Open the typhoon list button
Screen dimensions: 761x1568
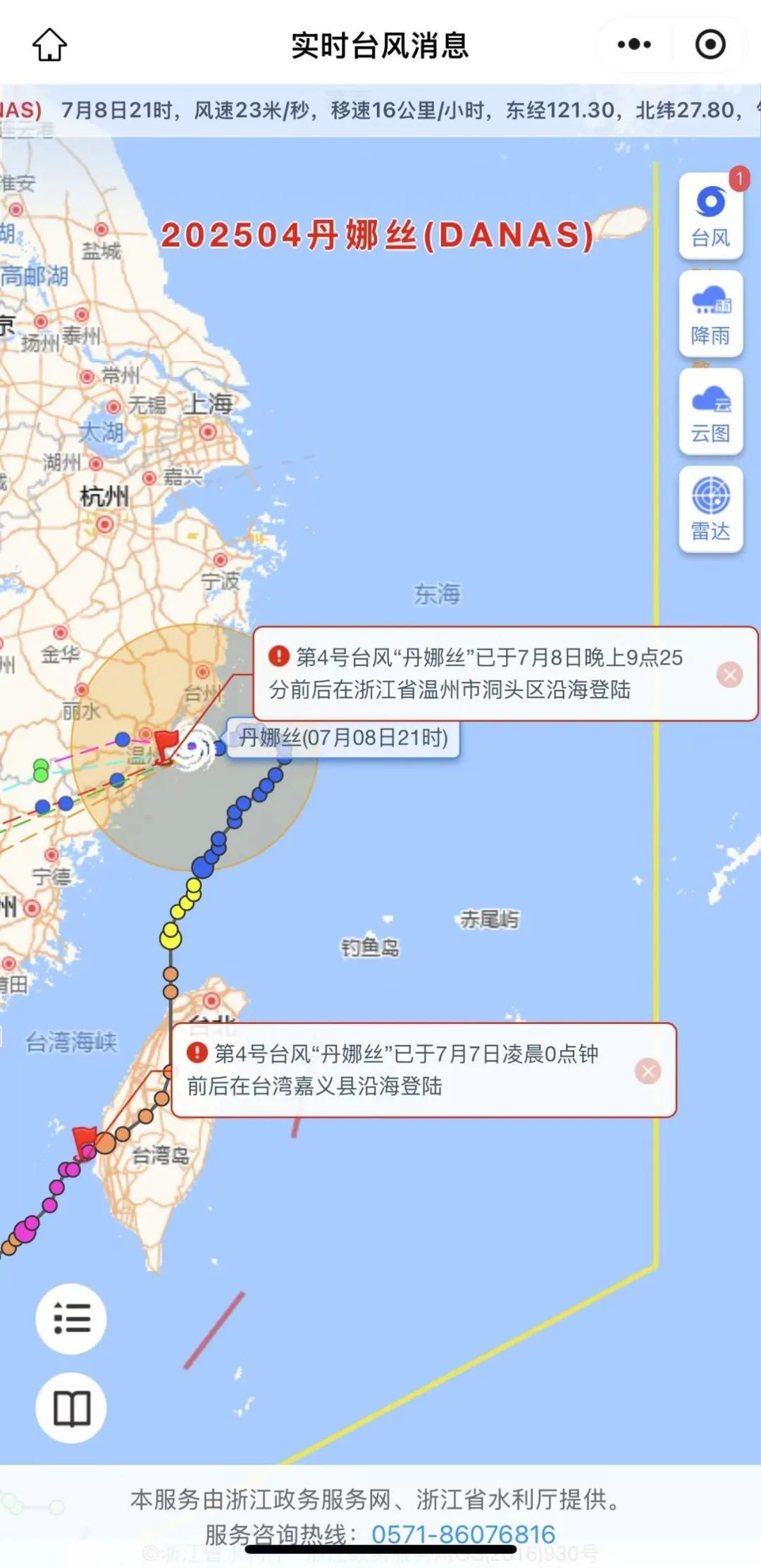[x=71, y=1319]
